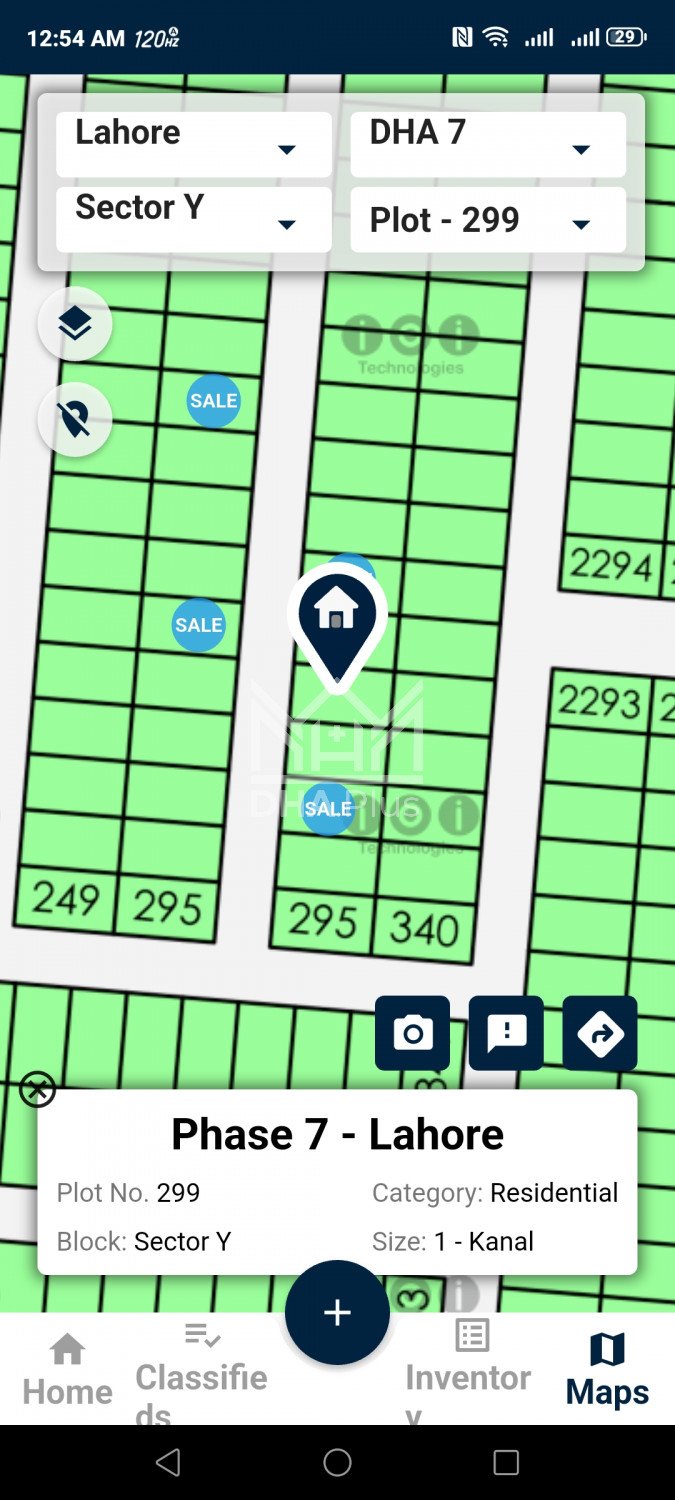Screen dimensions: 675x1500
Task: Go to the Home tab
Action: click(68, 1372)
